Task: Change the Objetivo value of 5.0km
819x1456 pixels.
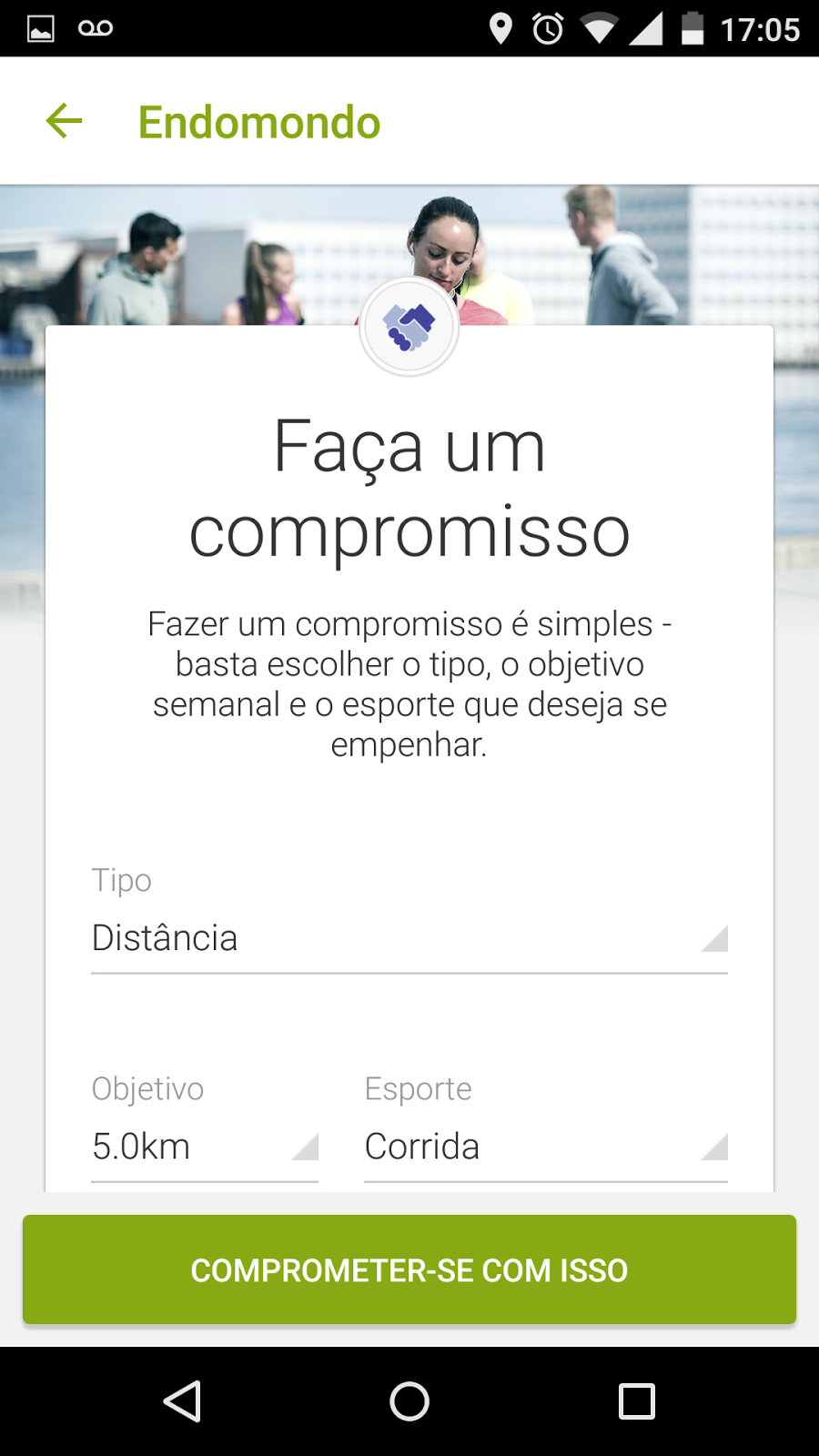Action: (x=205, y=1148)
